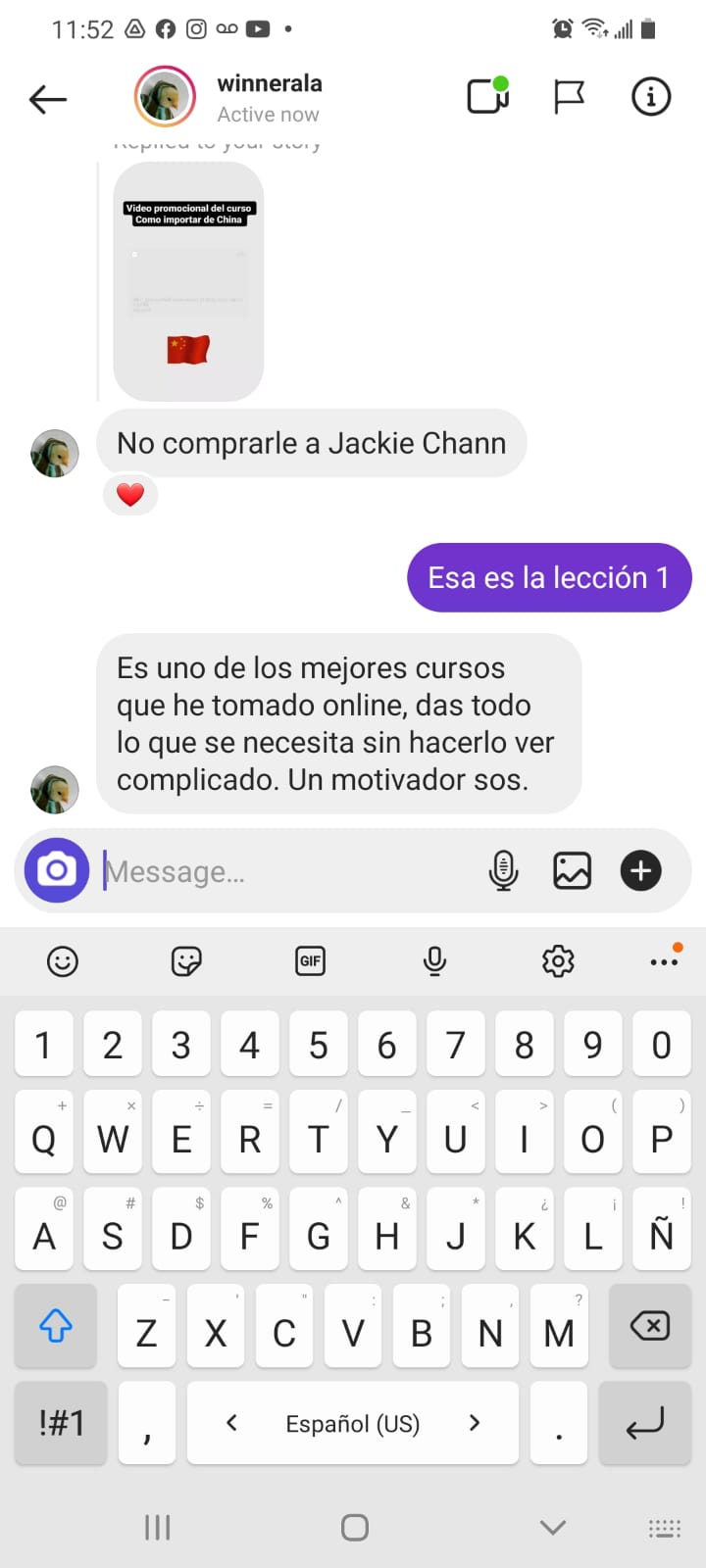
Task: Go back from winnerala chat
Action: point(47,98)
